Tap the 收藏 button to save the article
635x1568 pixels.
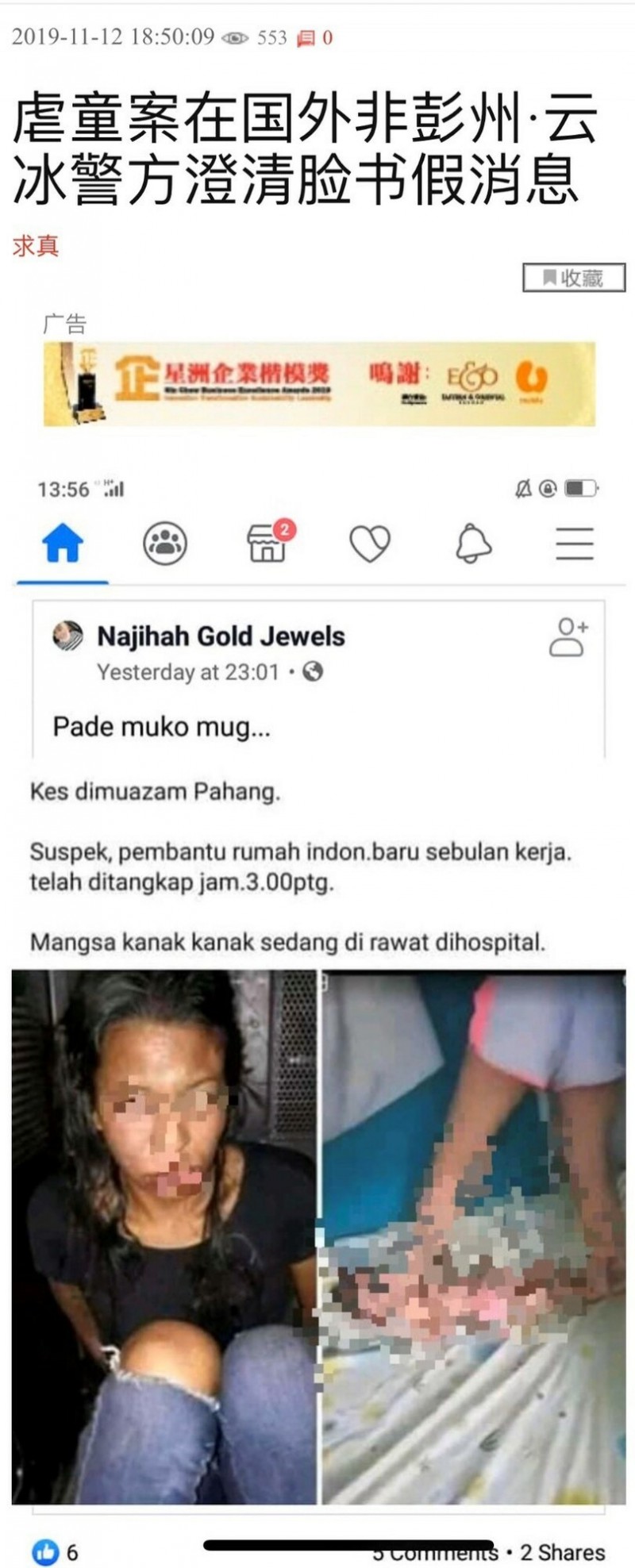(573, 278)
